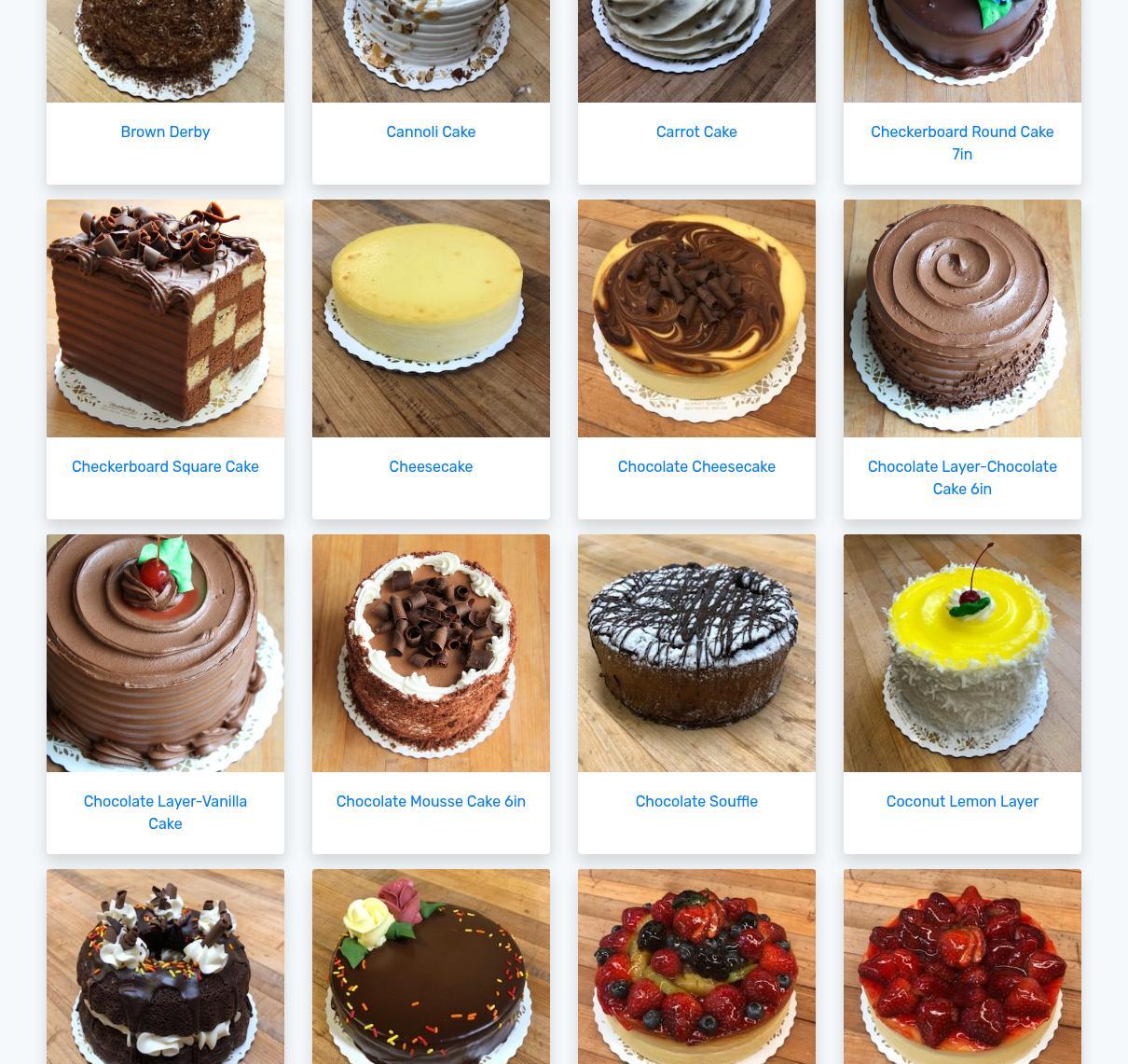The image size is (1128, 1064).
Task: View the Checkerboard Square Cake photo
Action: click(165, 318)
